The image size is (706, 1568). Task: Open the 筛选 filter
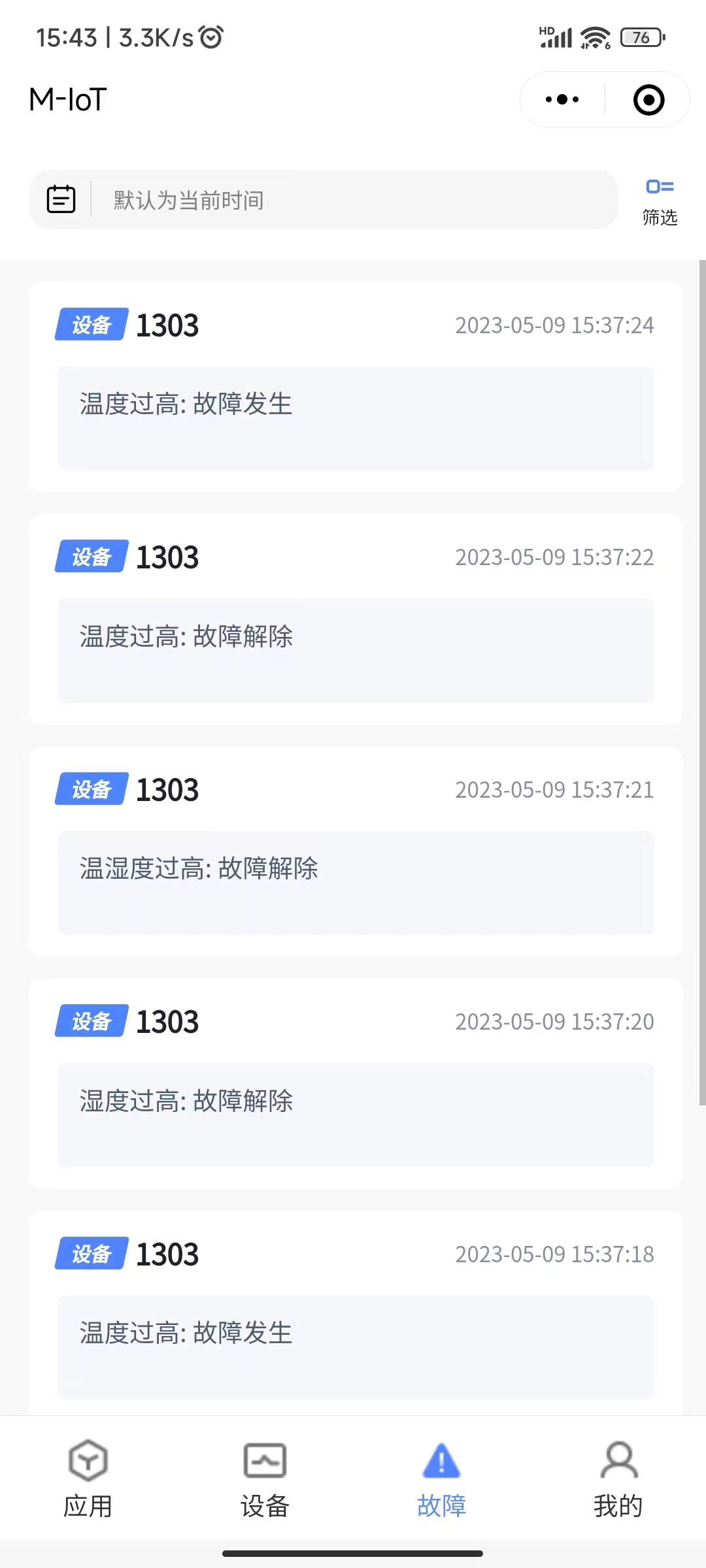(660, 203)
